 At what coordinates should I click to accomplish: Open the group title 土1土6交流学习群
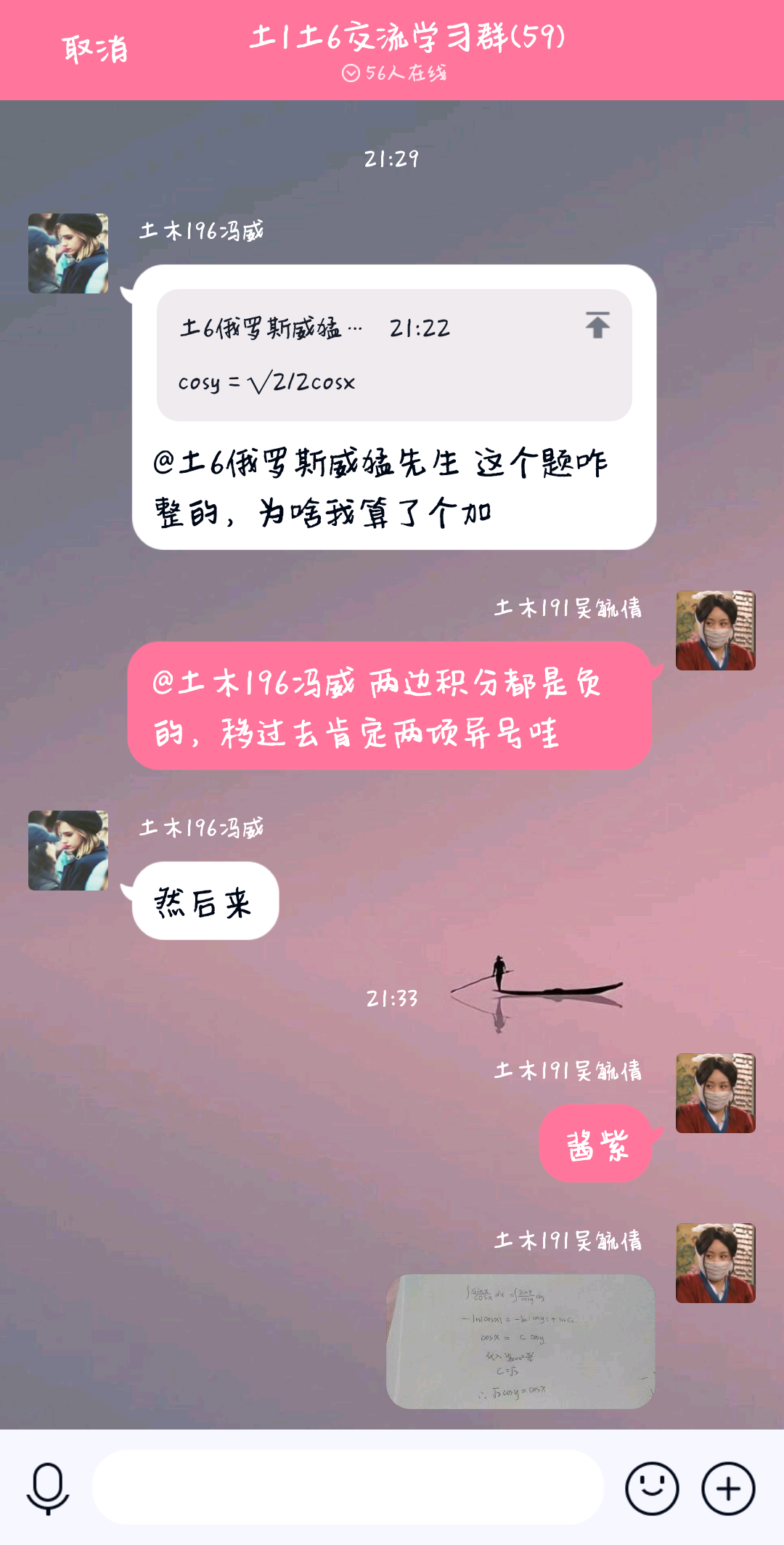[x=407, y=38]
